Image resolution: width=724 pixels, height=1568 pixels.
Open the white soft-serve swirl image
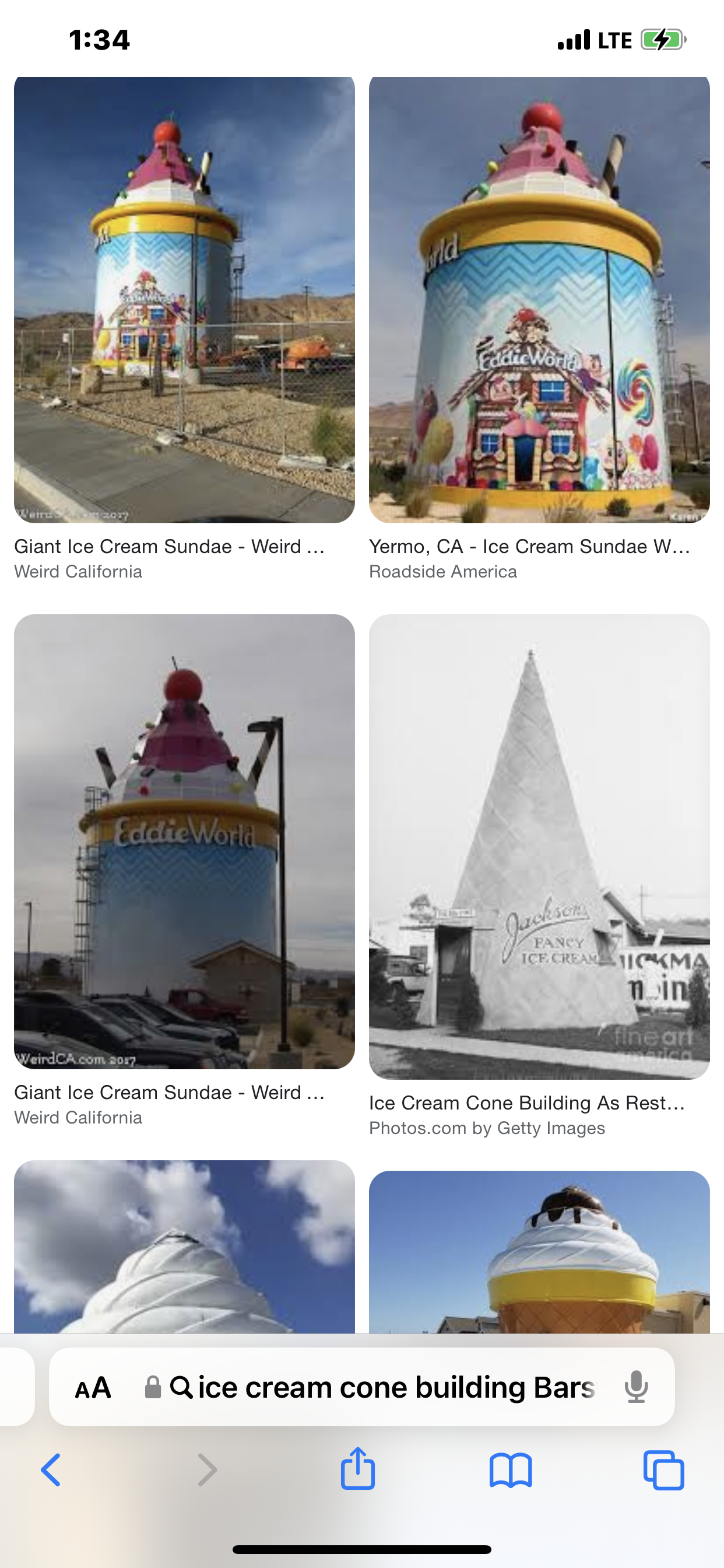184,1247
